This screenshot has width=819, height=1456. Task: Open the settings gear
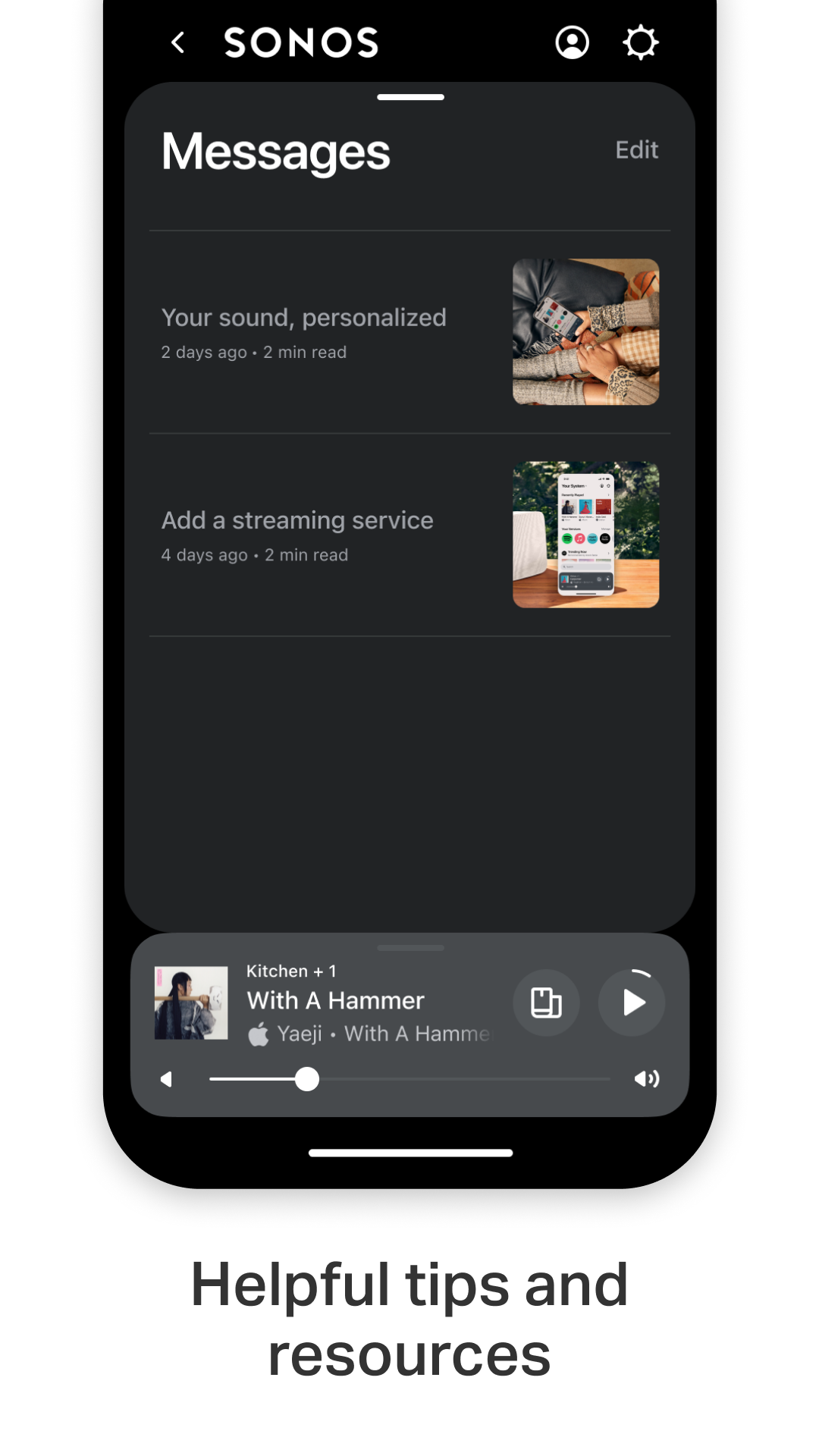point(641,43)
